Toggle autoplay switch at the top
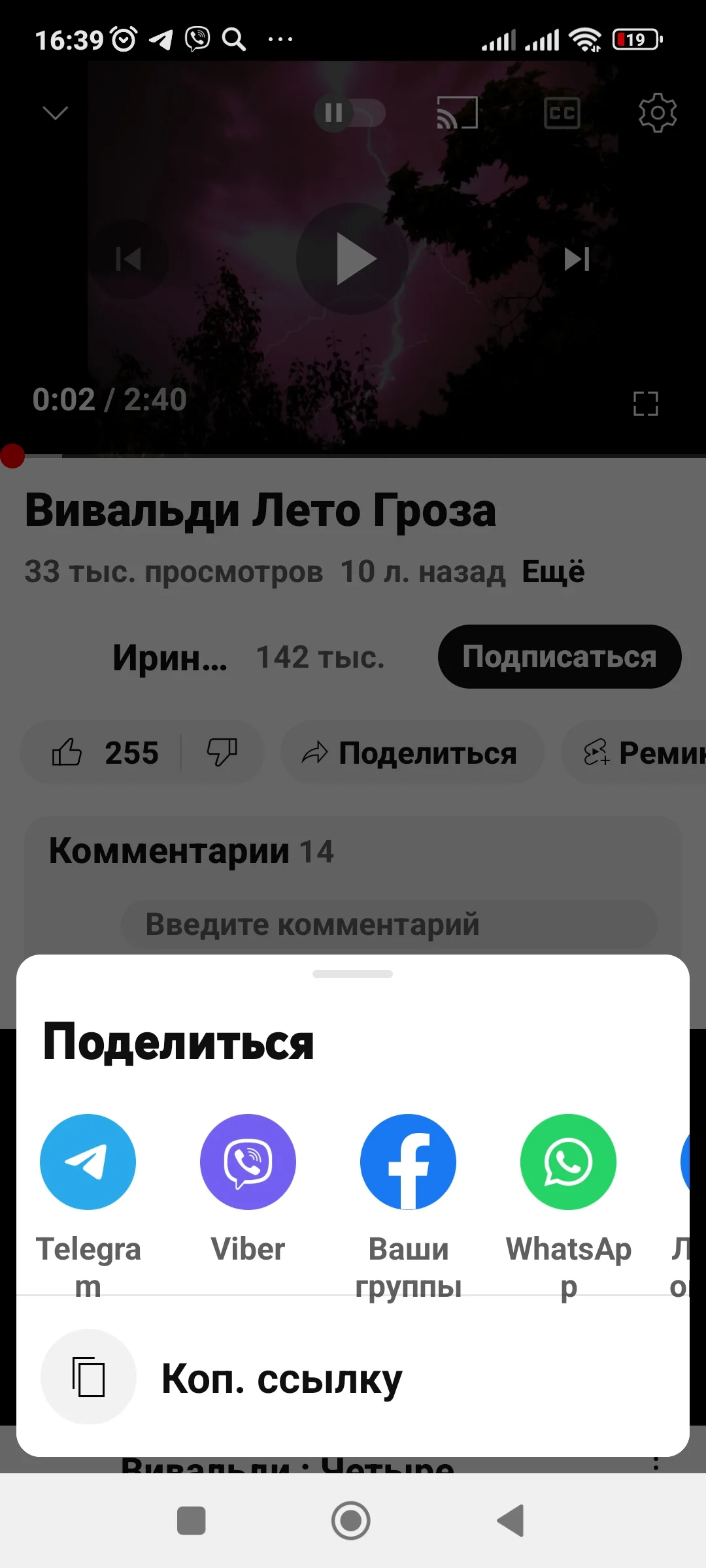Screen dimensions: 706x1568 351,112
